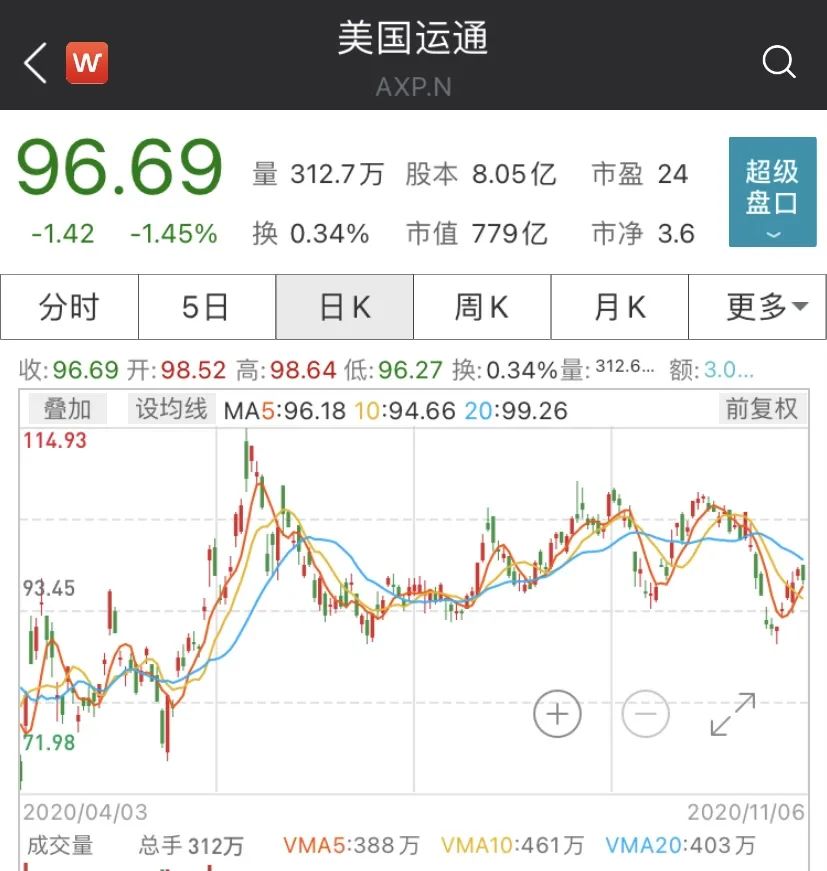Open 设均线 moving average settings
Image resolution: width=827 pixels, height=871 pixels.
pyautogui.click(x=171, y=409)
